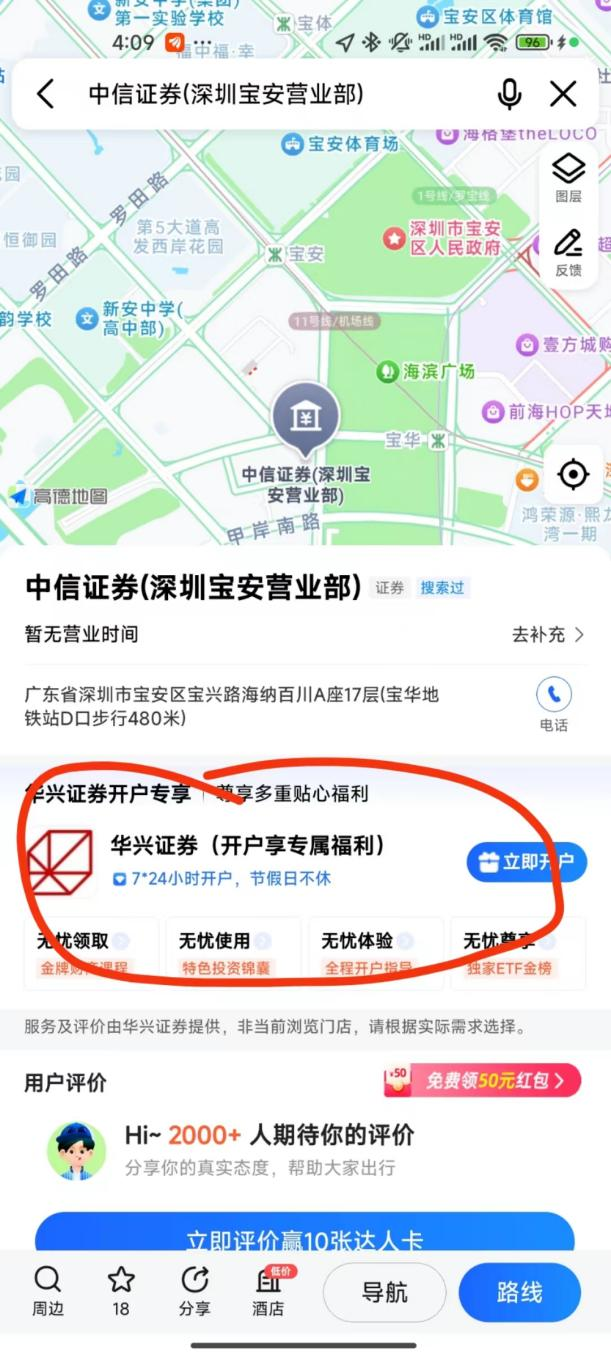Screen dimensions: 611x1357
Task: Search 周边 nearby places
Action: 47,1291
